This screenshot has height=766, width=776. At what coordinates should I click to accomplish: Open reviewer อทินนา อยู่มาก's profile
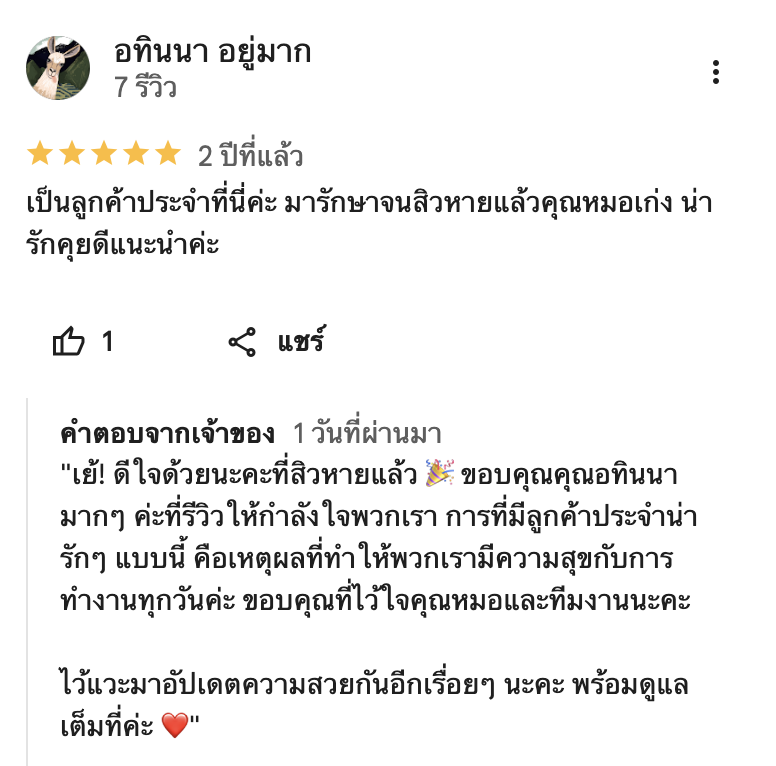212,52
